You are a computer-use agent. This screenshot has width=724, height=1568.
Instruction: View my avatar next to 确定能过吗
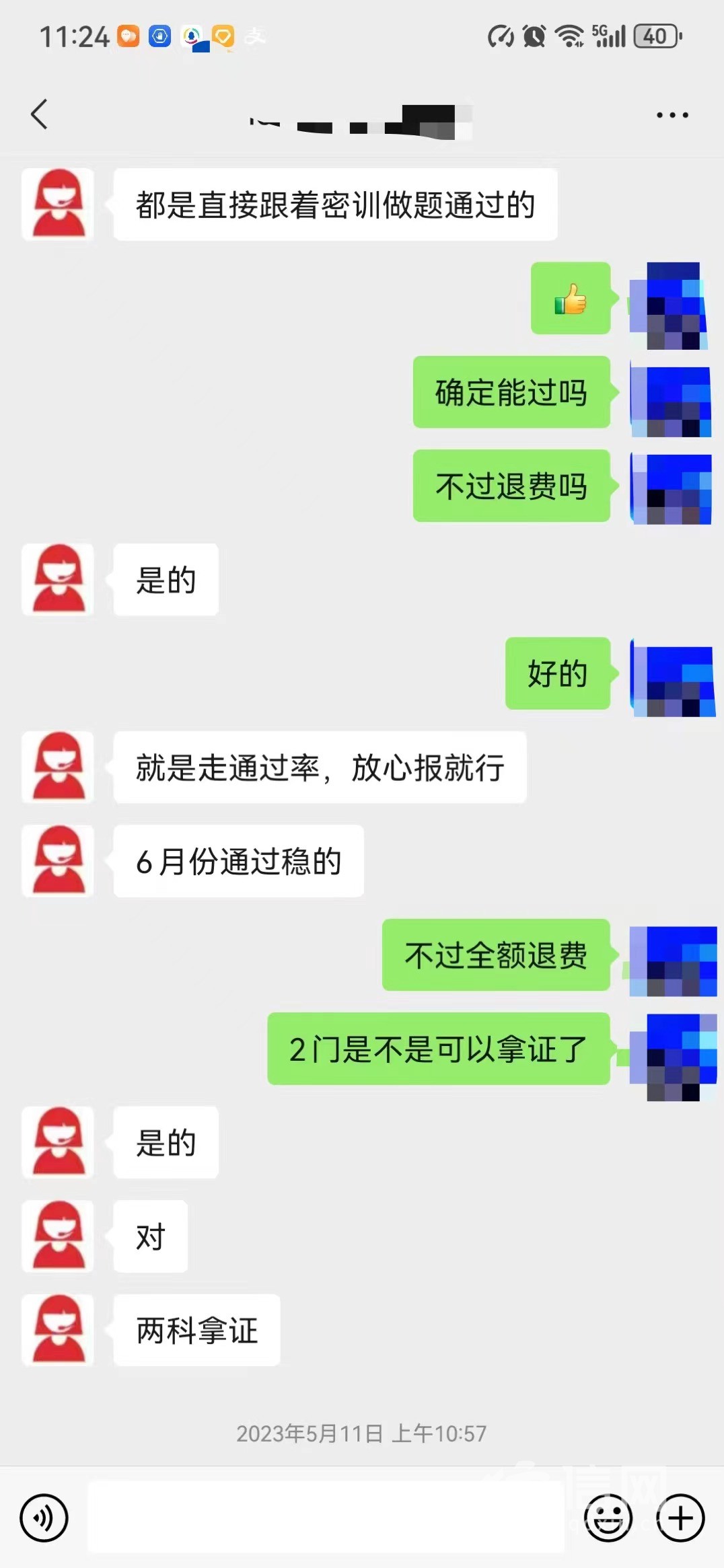tap(670, 398)
